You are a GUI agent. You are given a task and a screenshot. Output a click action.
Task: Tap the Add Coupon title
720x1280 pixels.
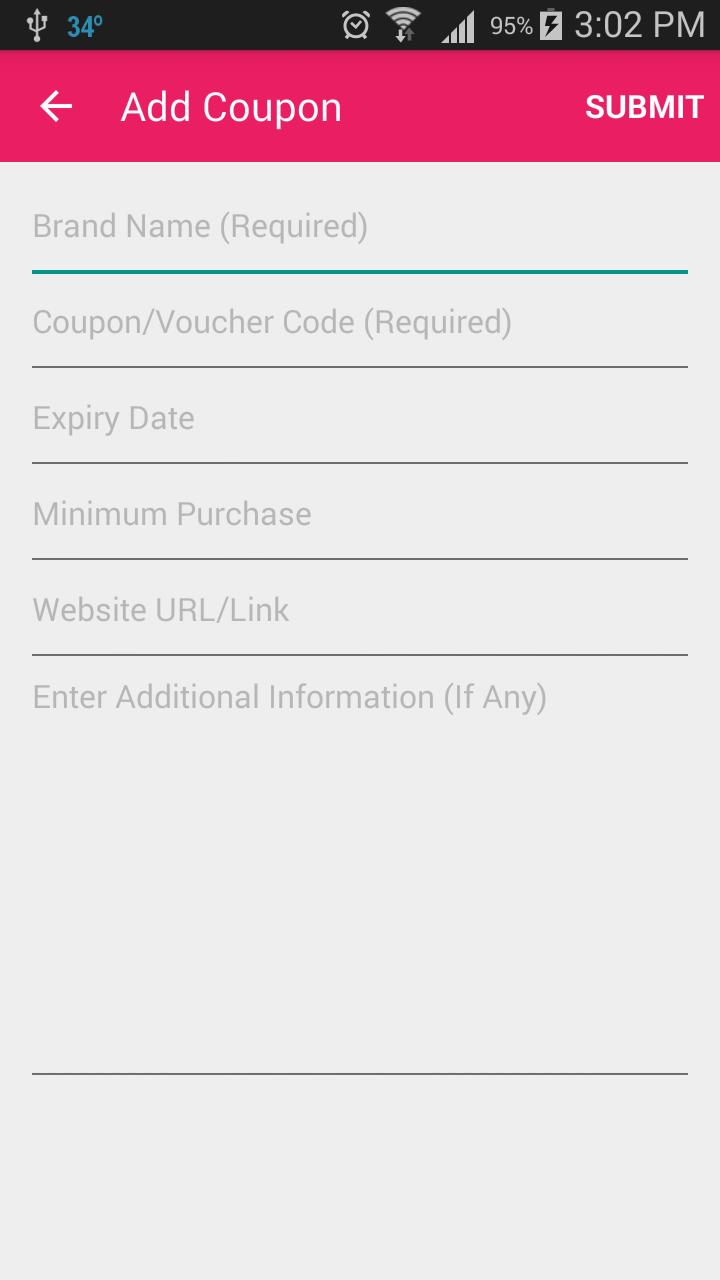click(x=230, y=105)
